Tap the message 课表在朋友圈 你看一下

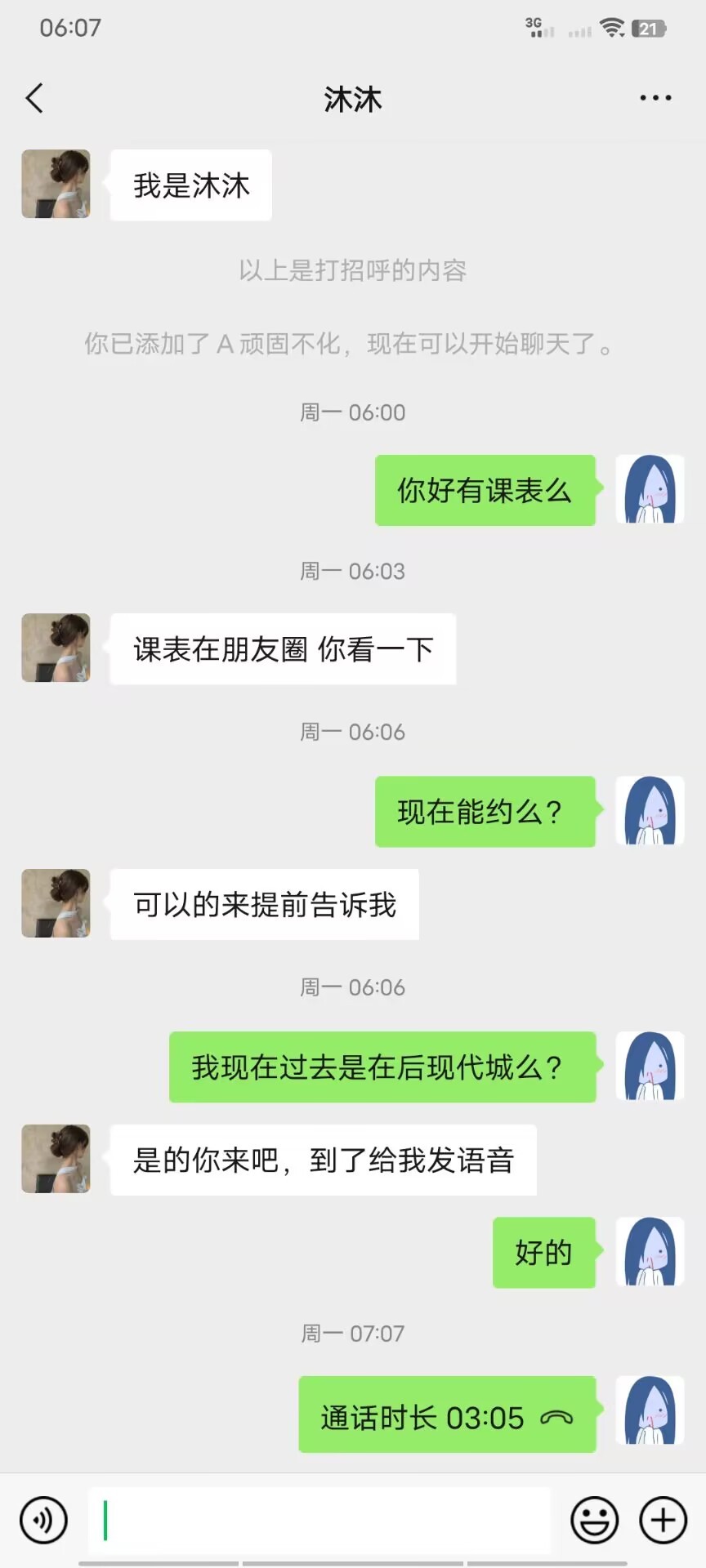pyautogui.click(x=282, y=648)
